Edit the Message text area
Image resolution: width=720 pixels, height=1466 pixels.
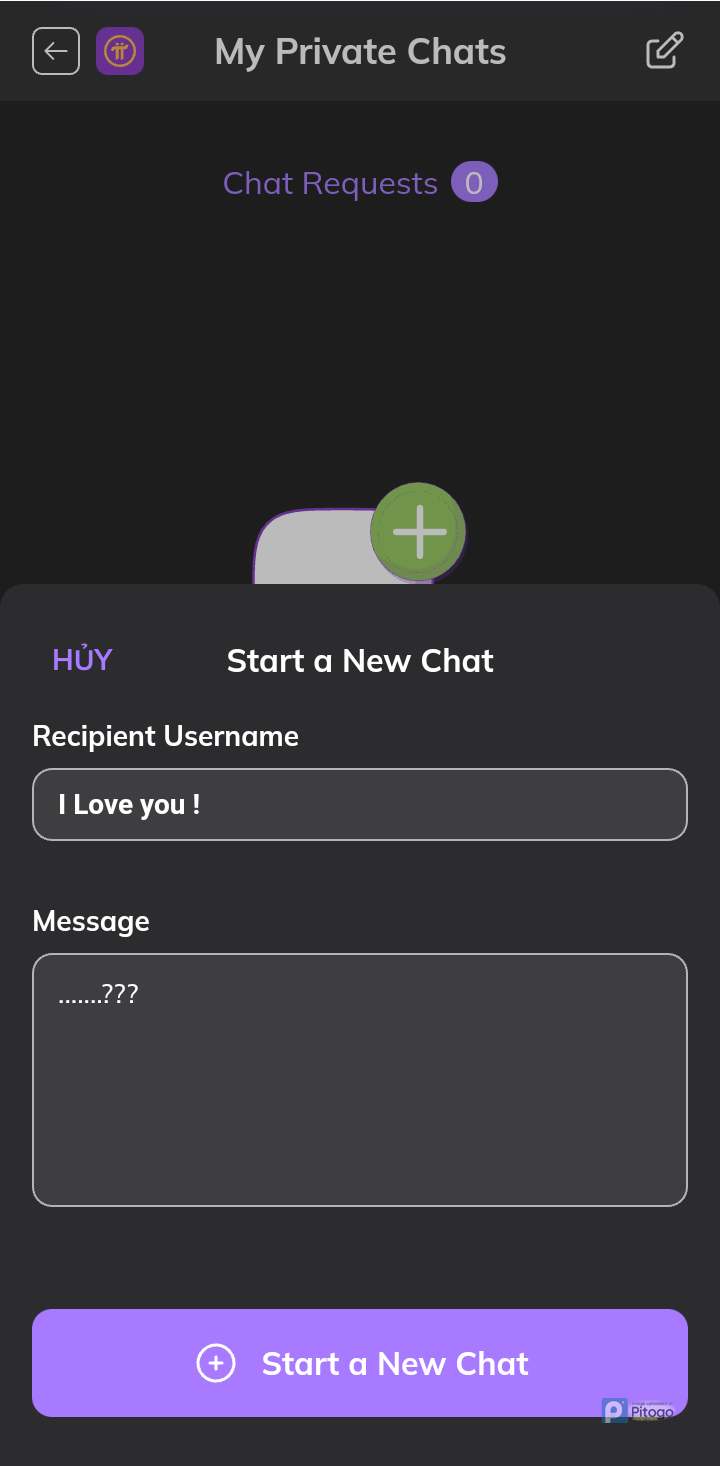point(360,1080)
